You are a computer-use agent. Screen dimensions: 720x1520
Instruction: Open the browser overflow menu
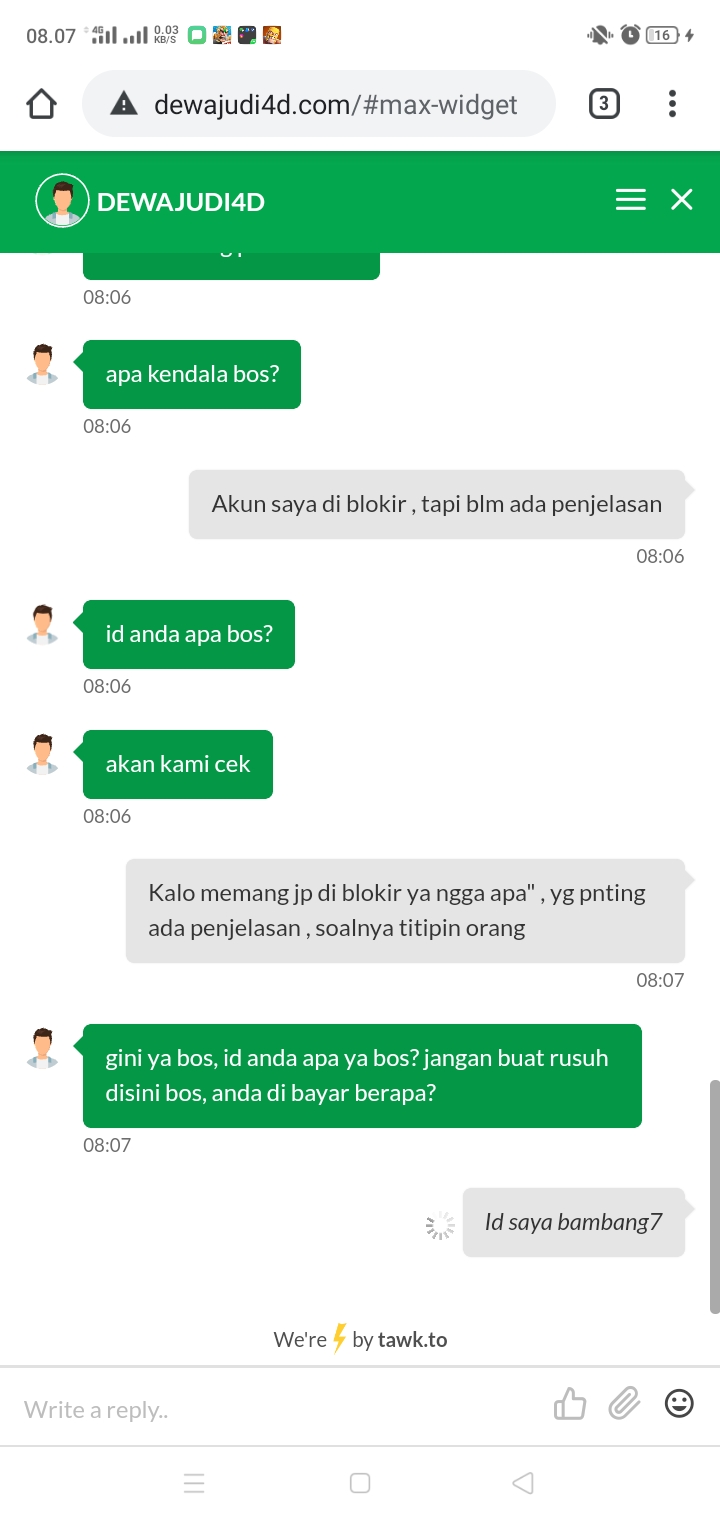coord(672,104)
